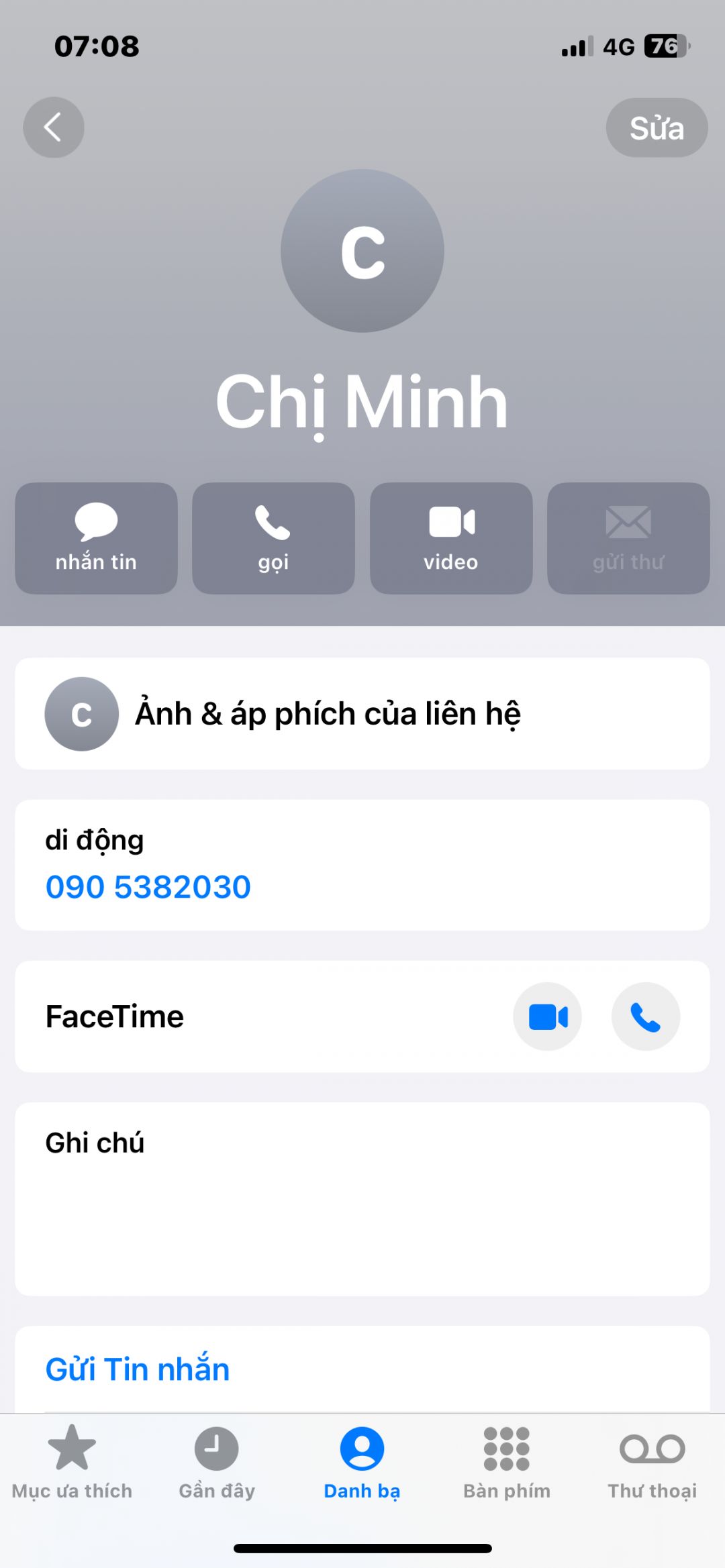Go to the Thư thoại tab

652,1463
